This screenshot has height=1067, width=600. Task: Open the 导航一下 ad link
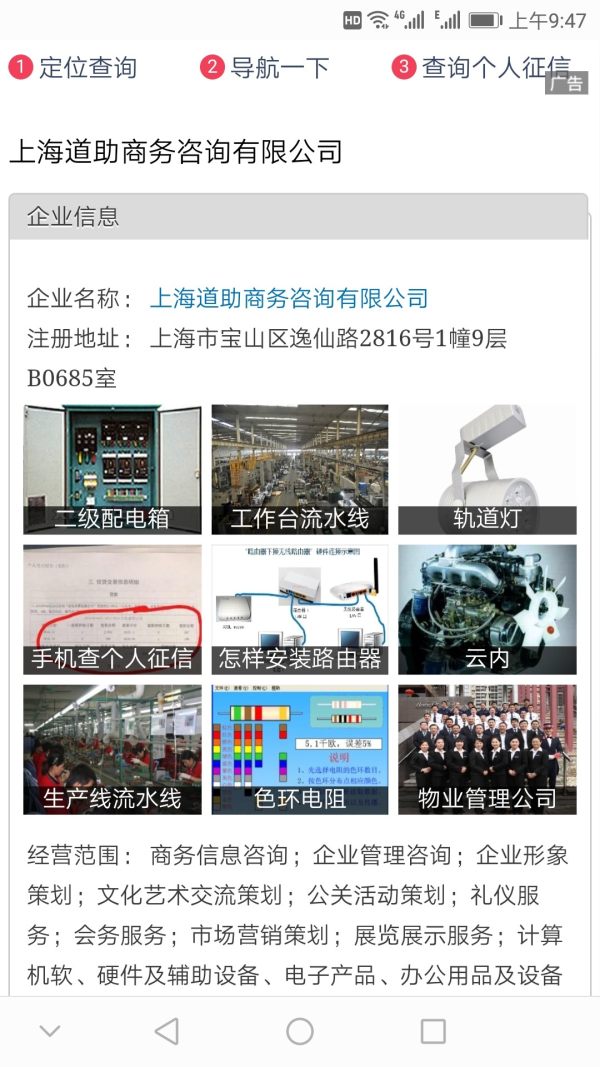[266, 68]
